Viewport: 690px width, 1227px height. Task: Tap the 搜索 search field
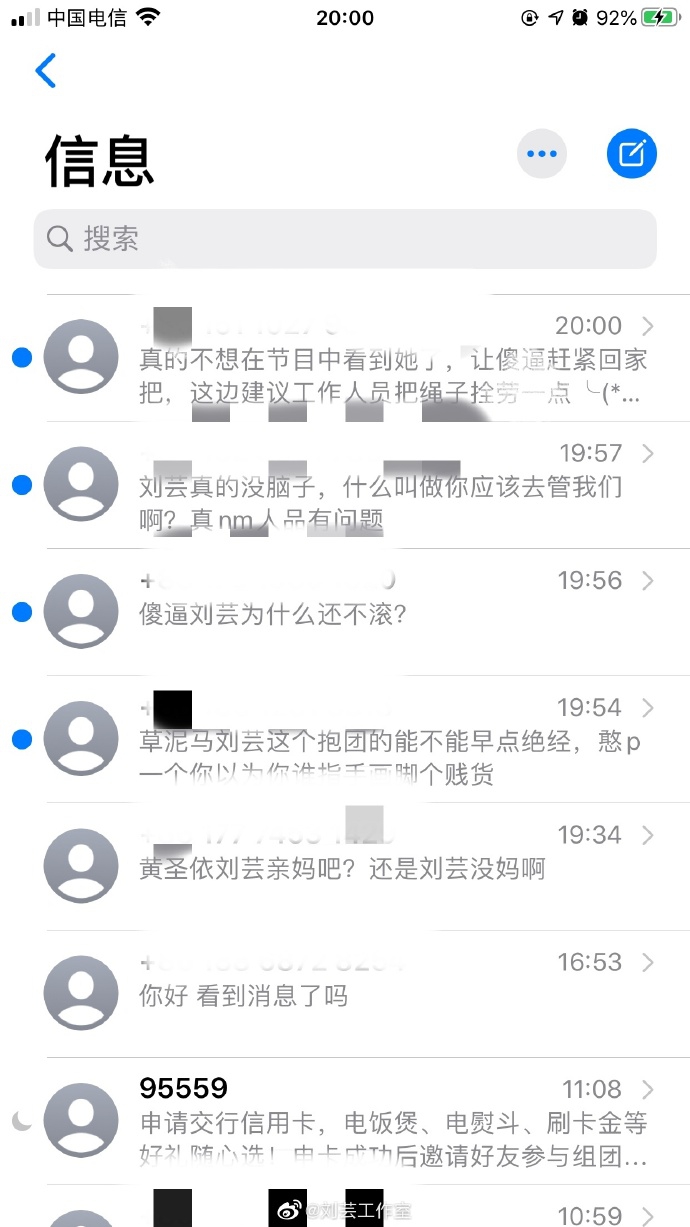pyautogui.click(x=345, y=239)
